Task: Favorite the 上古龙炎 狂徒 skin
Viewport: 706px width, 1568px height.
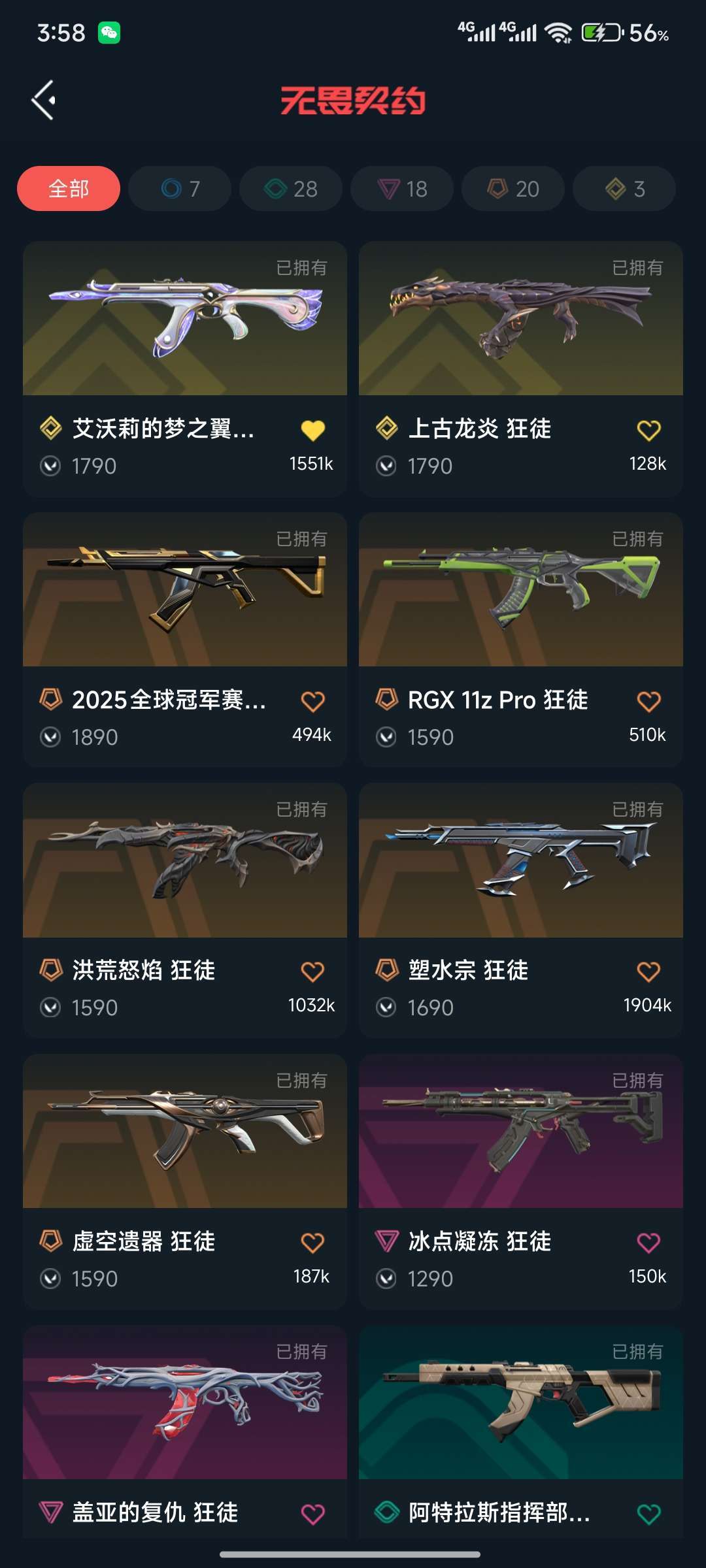Action: point(648,430)
